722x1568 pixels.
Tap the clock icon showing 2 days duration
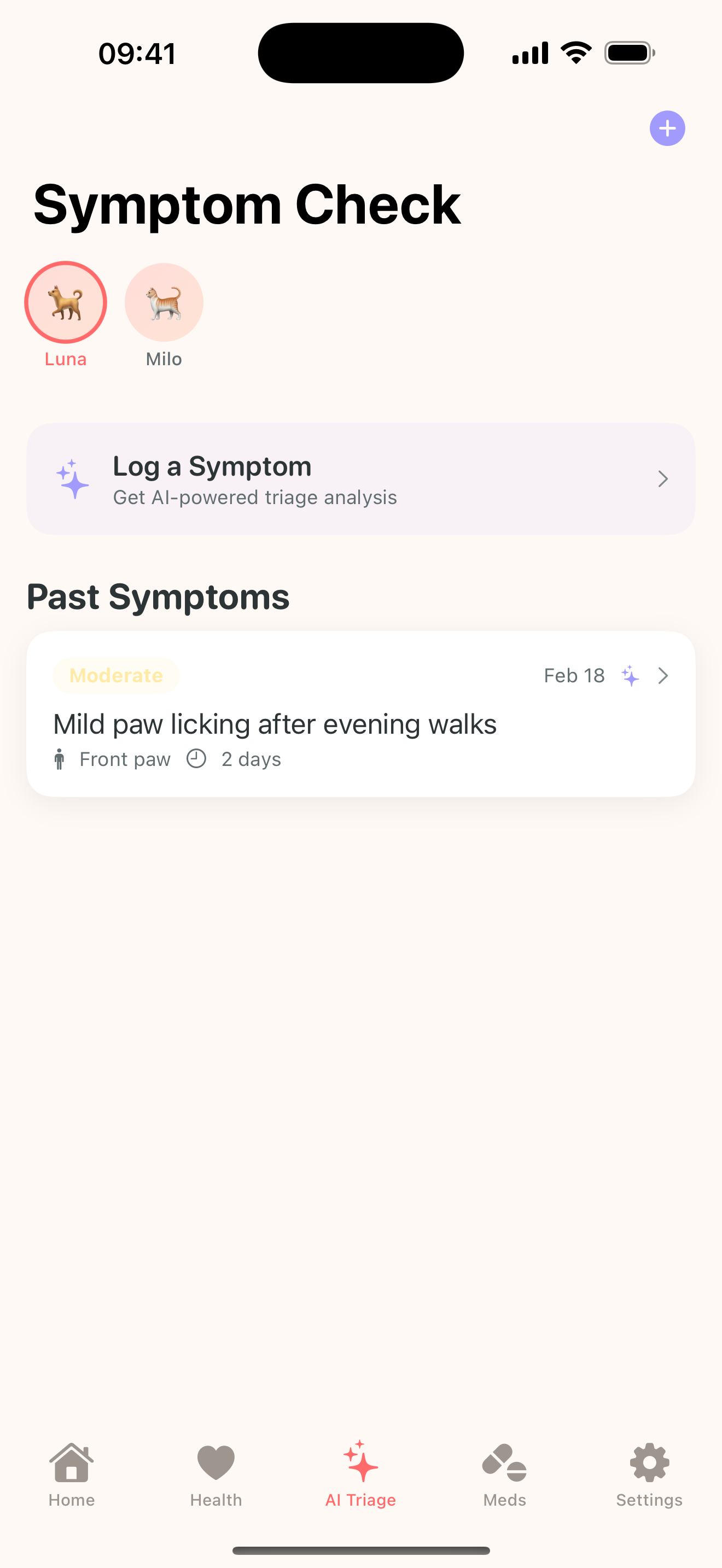[196, 758]
